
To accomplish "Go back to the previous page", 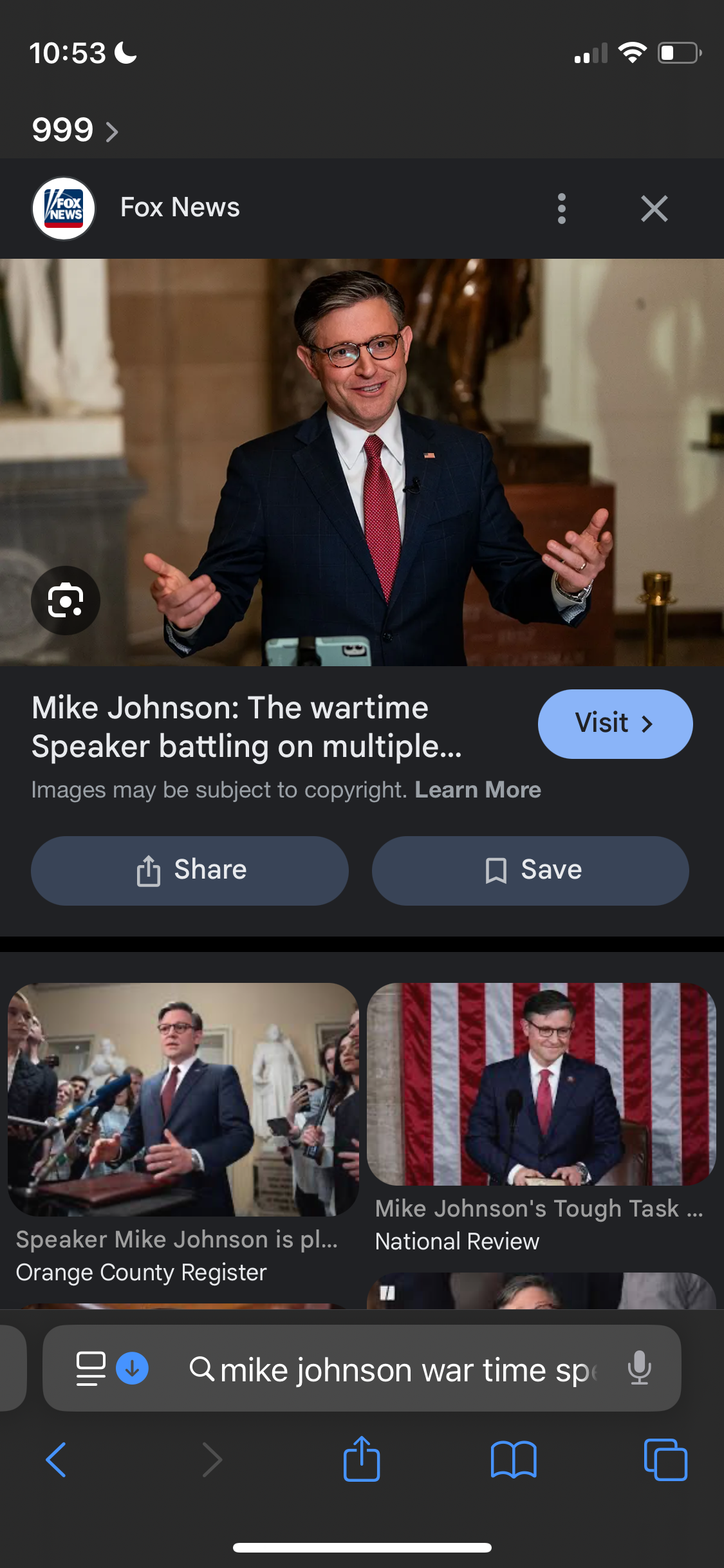I will (x=57, y=1459).
